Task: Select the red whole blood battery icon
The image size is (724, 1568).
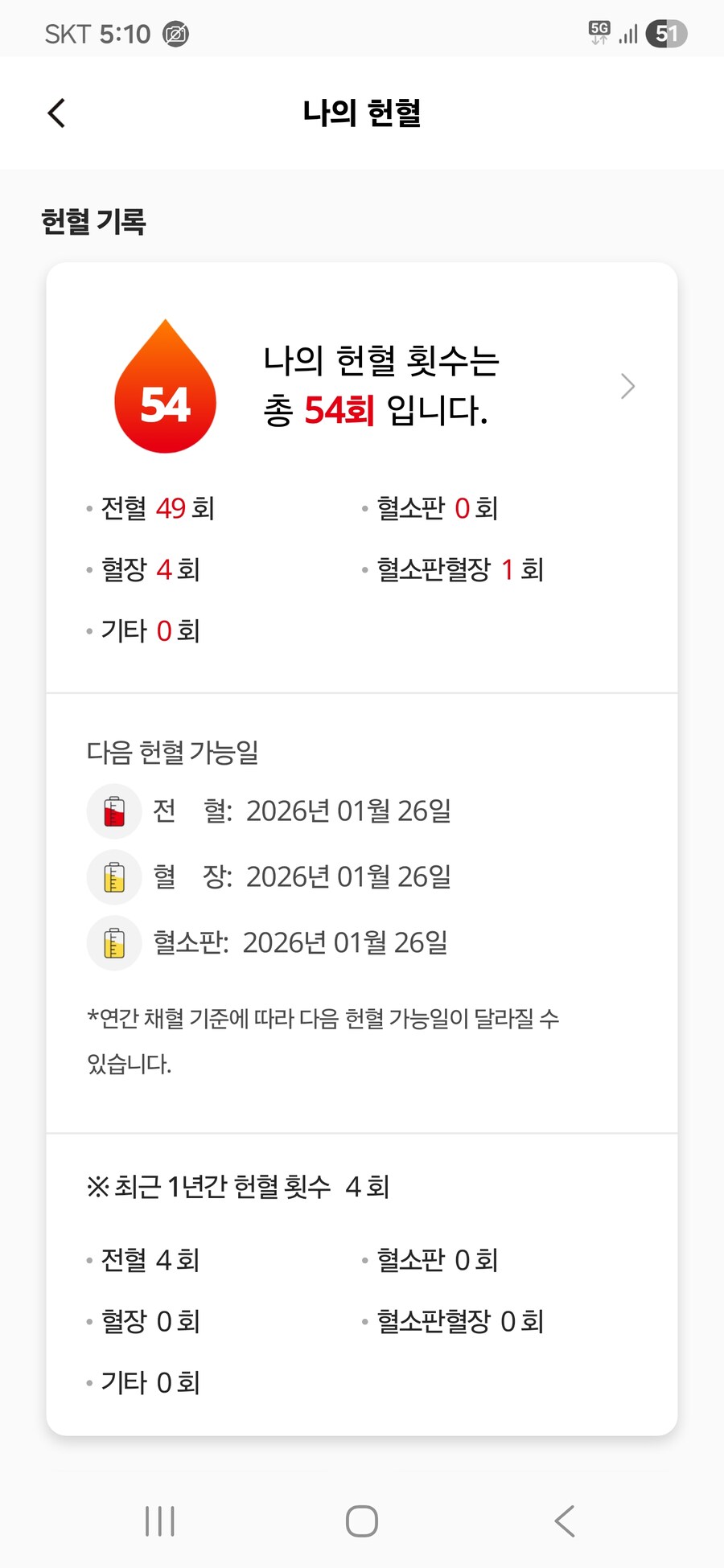Action: pos(113,811)
